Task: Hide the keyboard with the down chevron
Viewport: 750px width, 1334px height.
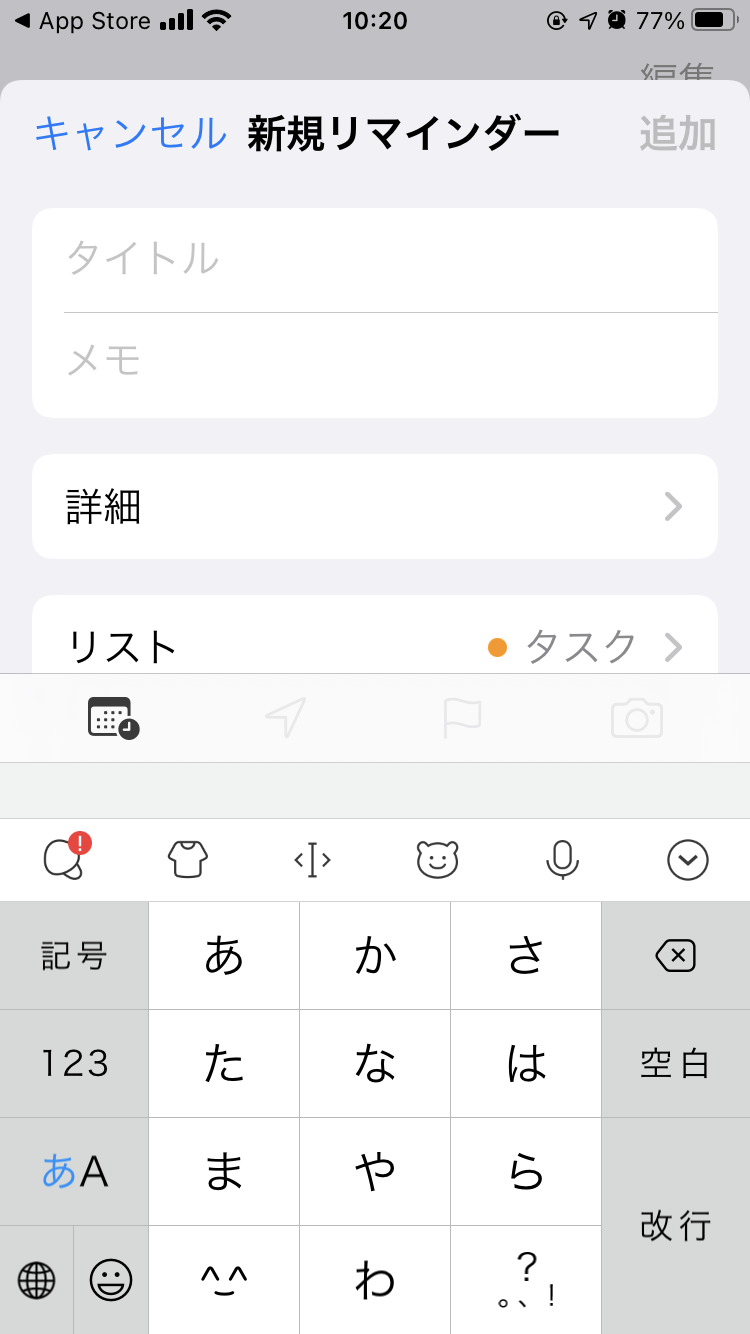Action: tap(688, 859)
